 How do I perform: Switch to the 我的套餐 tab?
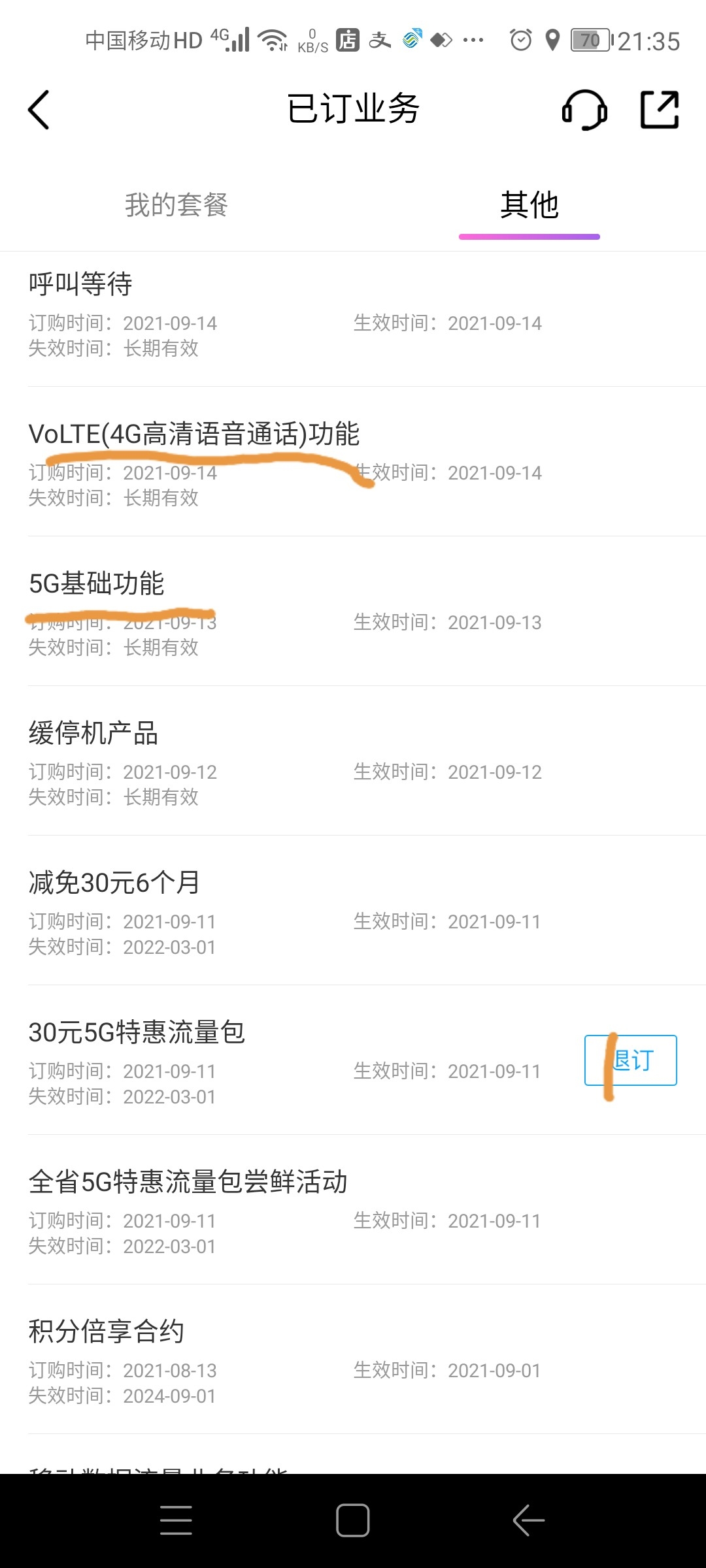(x=176, y=205)
